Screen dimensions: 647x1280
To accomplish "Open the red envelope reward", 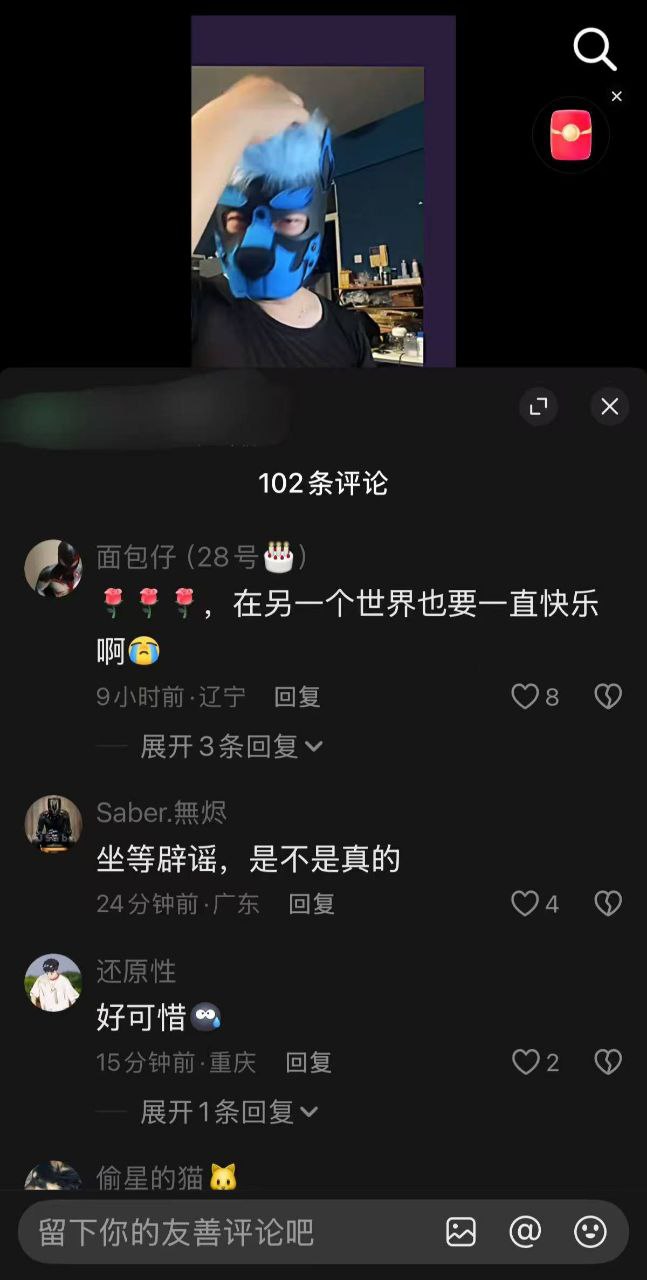I will coord(570,135).
